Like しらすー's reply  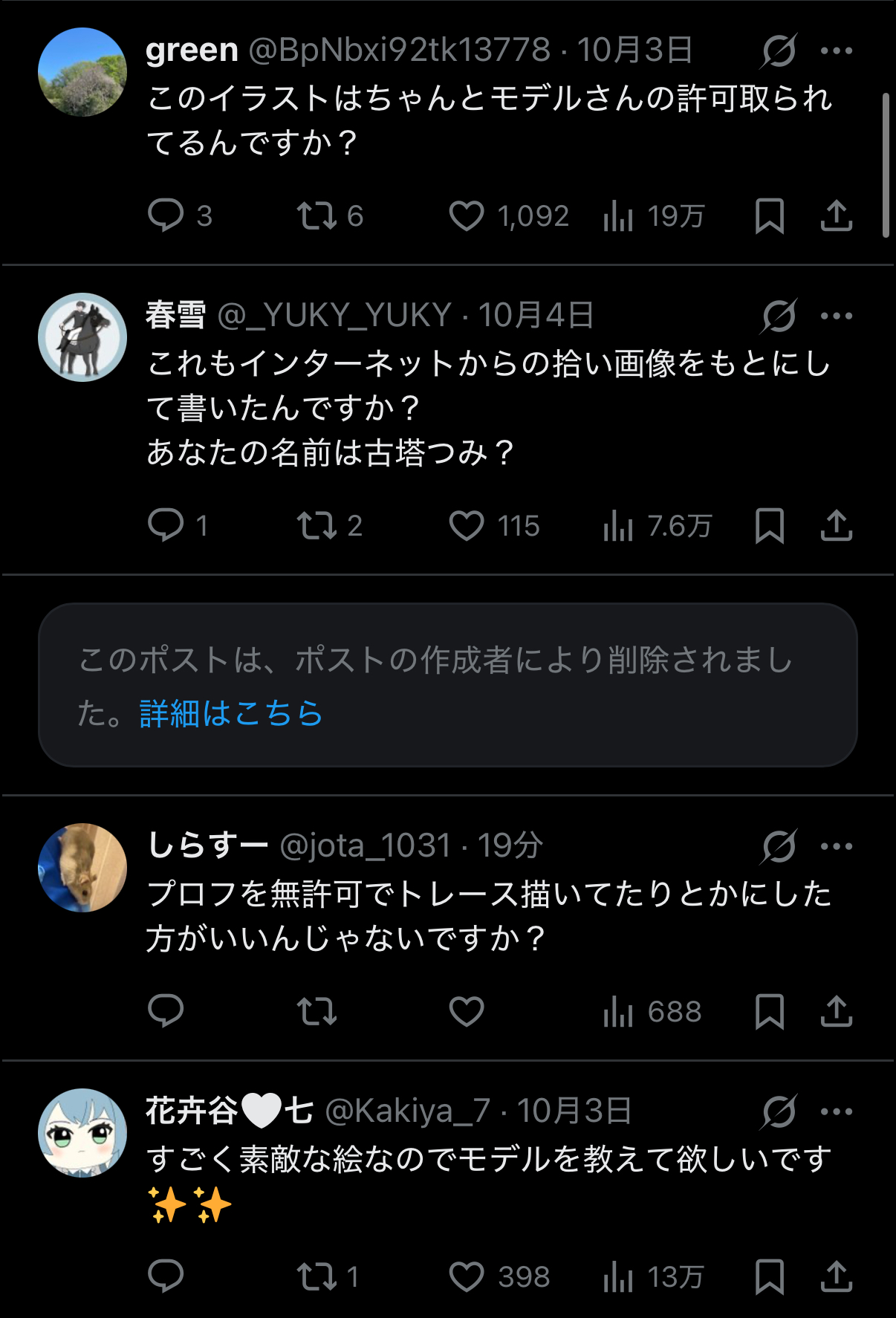point(467,1012)
